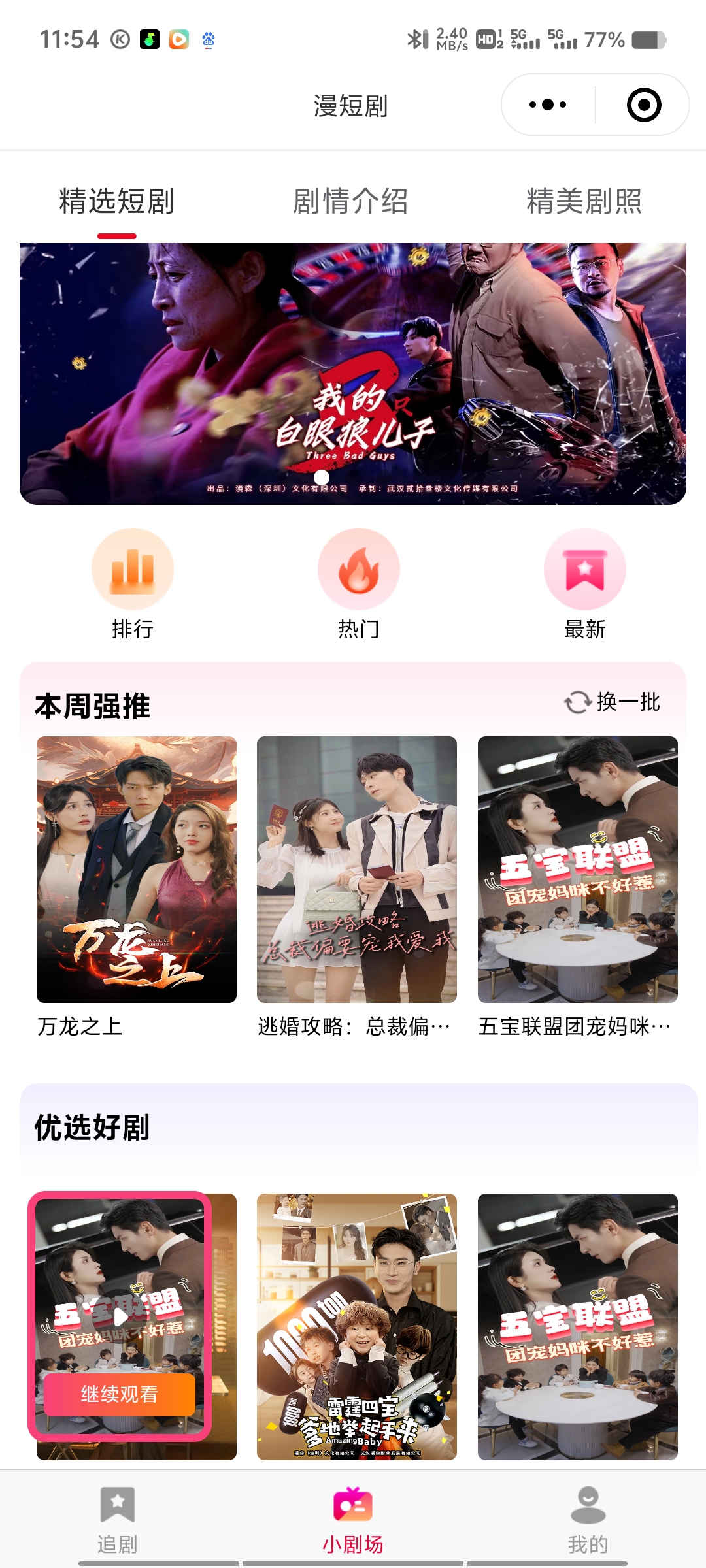The image size is (706, 1568).
Task: Open 五宝联盟 card under 本周强推
Action: 578,887
